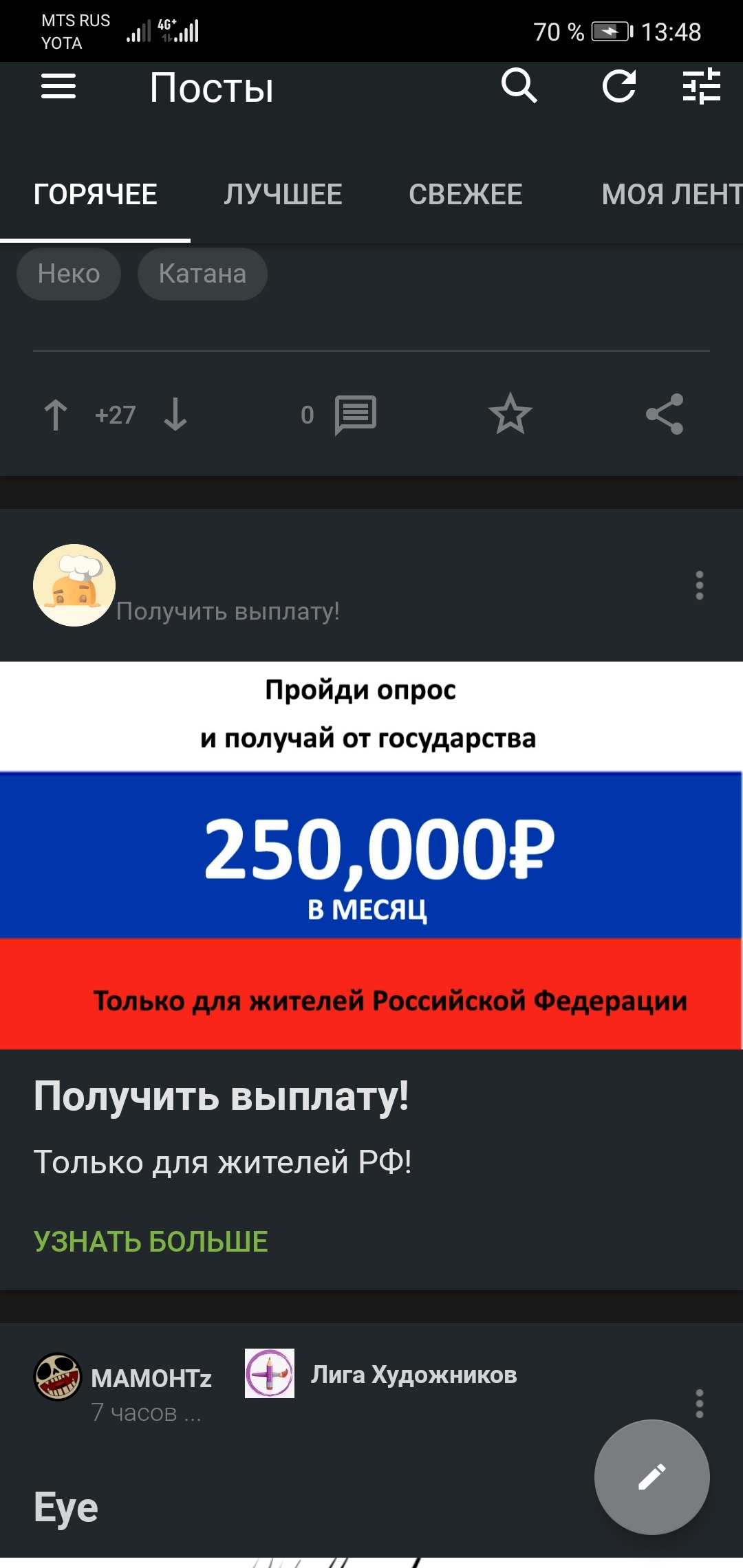Open search in Посты

point(519,87)
